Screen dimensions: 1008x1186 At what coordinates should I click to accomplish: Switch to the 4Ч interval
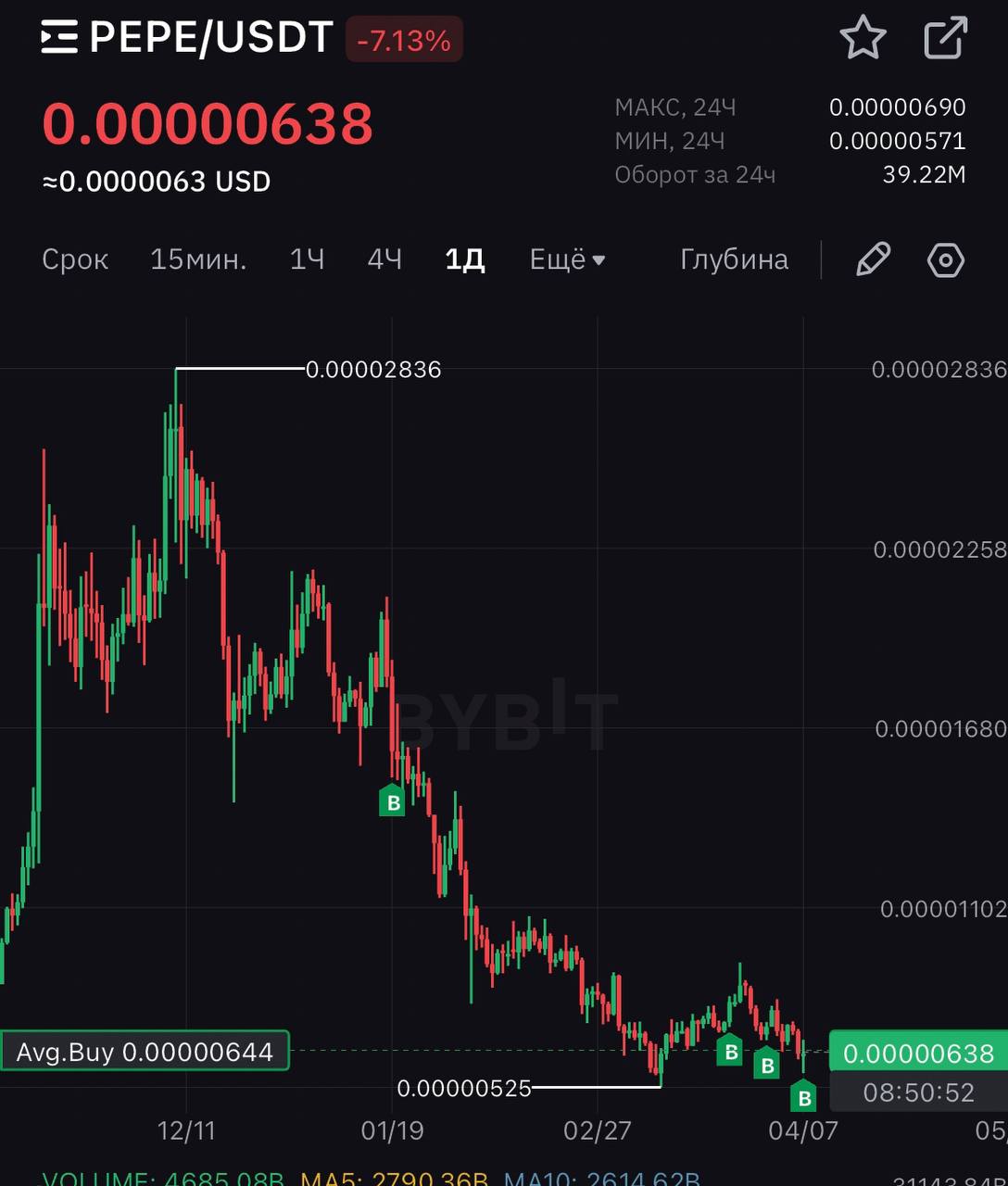(x=384, y=259)
